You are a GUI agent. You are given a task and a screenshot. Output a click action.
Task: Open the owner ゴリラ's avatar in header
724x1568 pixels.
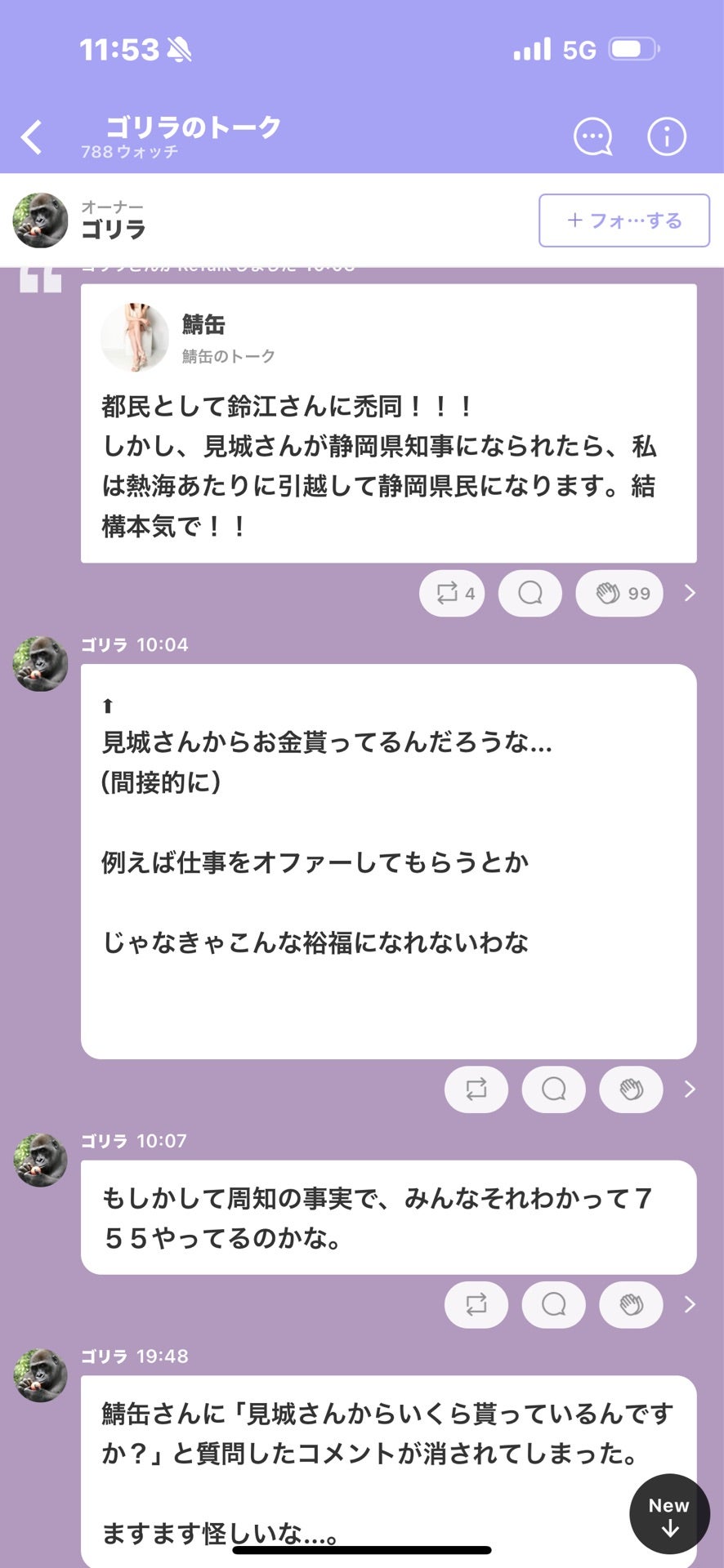point(40,220)
